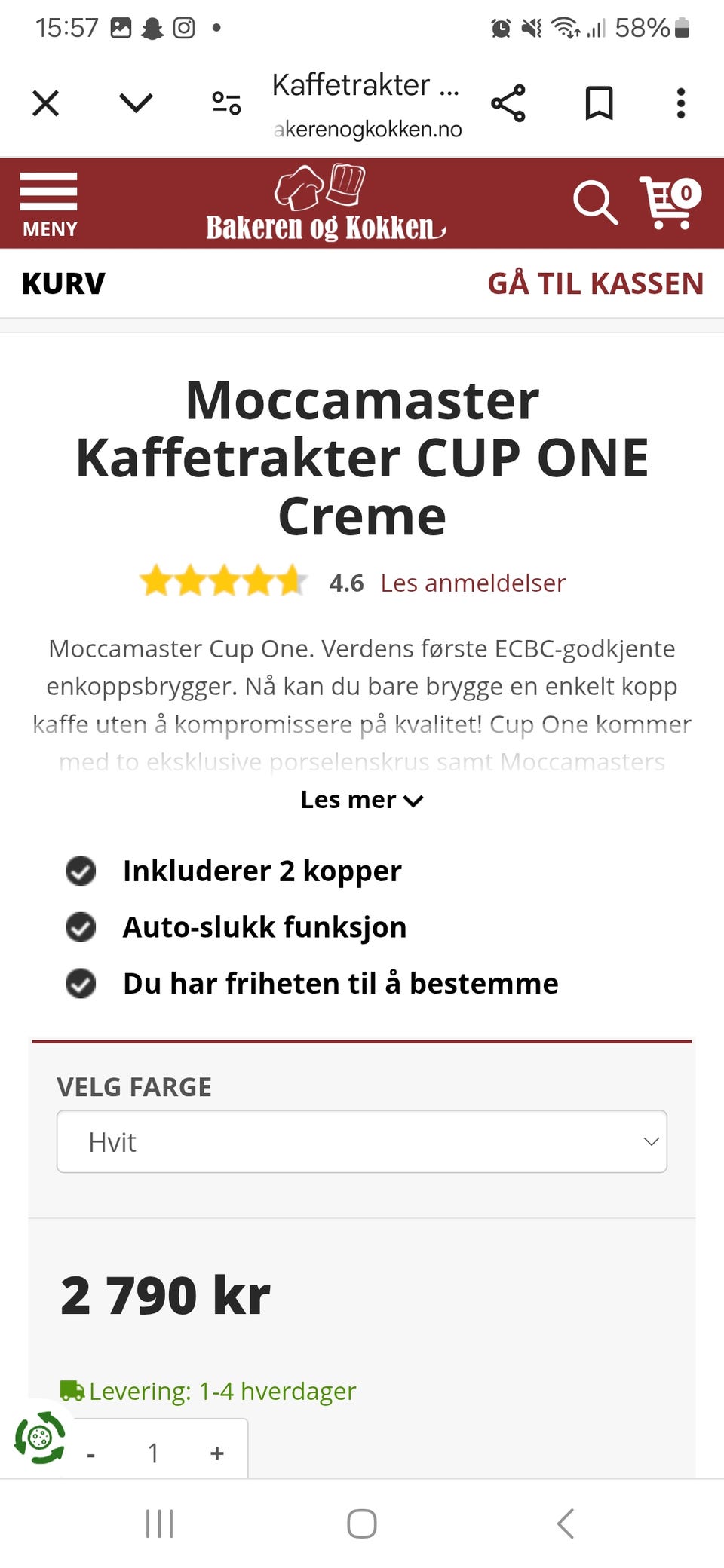The height and width of the screenshot is (1568, 724).
Task: Open the MENY hamburger menu
Action: click(x=48, y=202)
